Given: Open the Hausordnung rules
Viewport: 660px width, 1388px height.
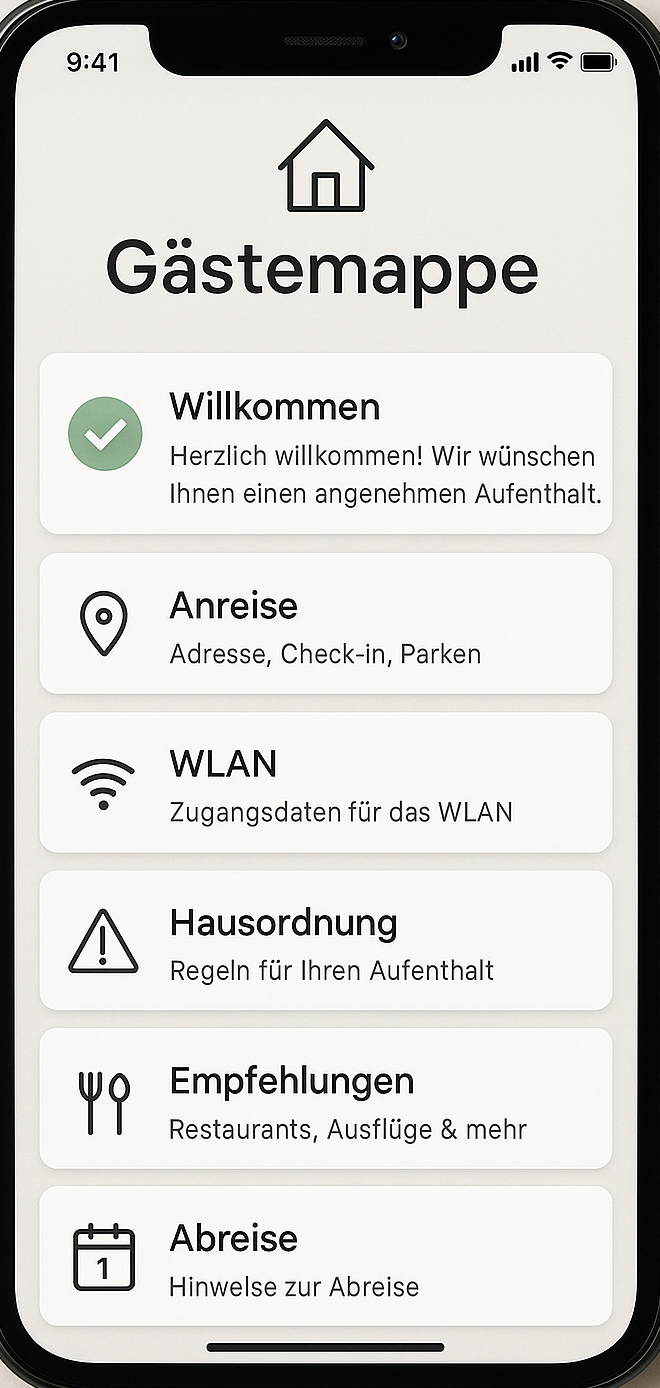Looking at the screenshot, I should click(x=326, y=940).
